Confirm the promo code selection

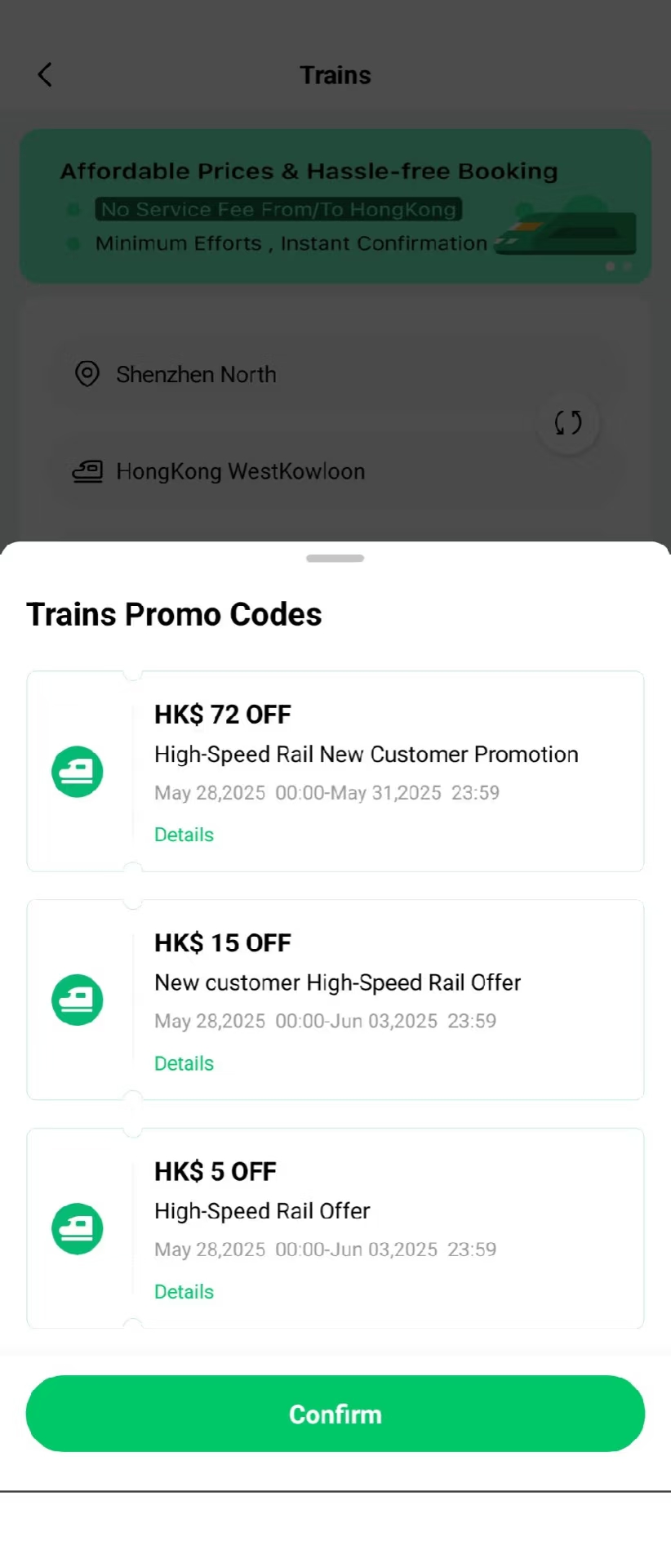click(335, 1414)
